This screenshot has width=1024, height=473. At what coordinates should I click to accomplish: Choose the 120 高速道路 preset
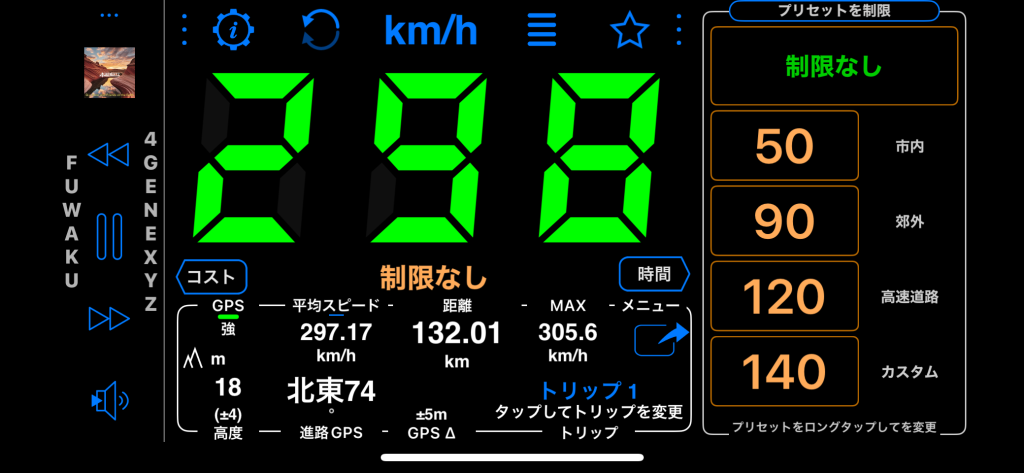coord(785,296)
